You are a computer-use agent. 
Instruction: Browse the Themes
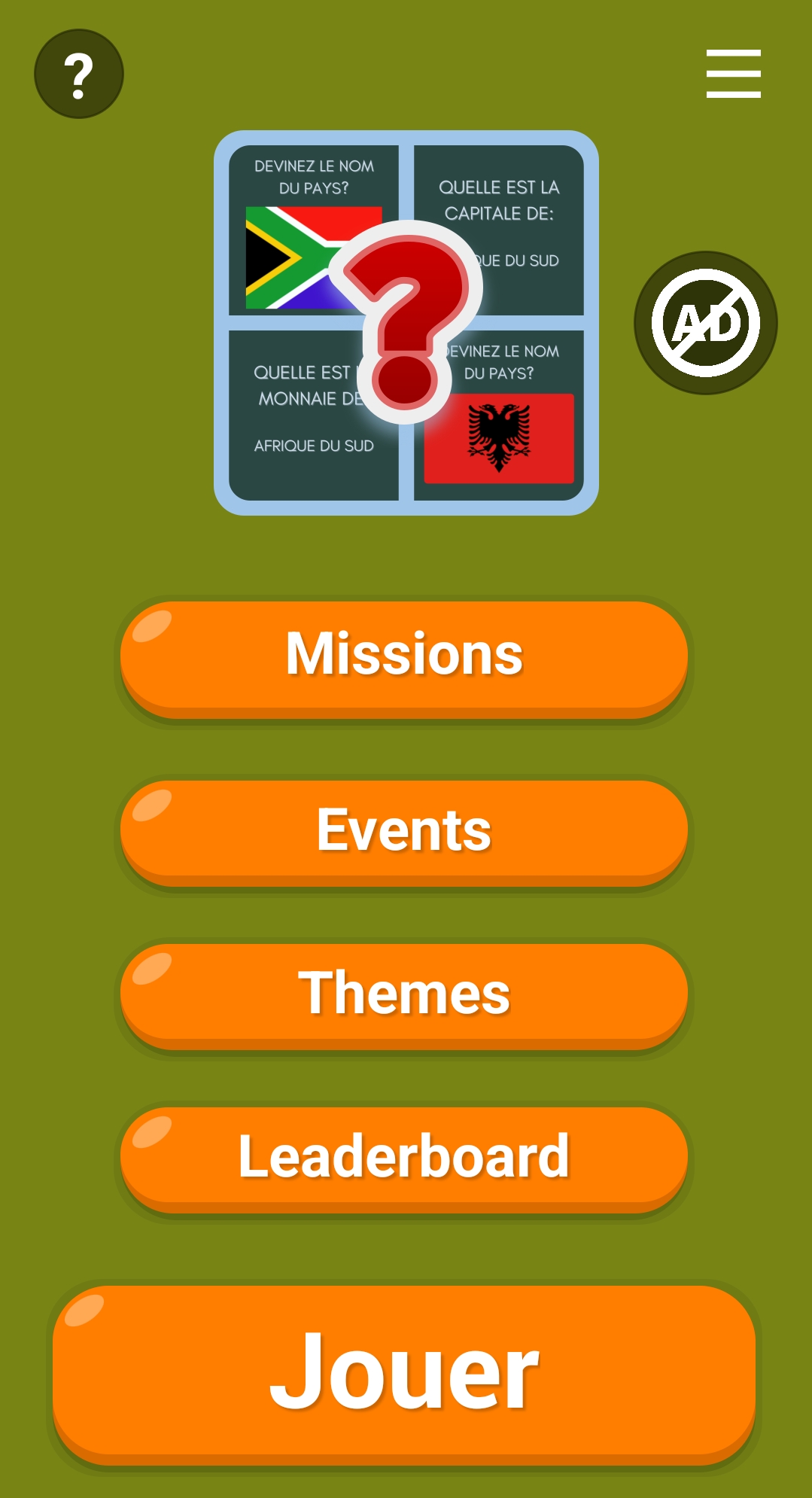tap(404, 994)
